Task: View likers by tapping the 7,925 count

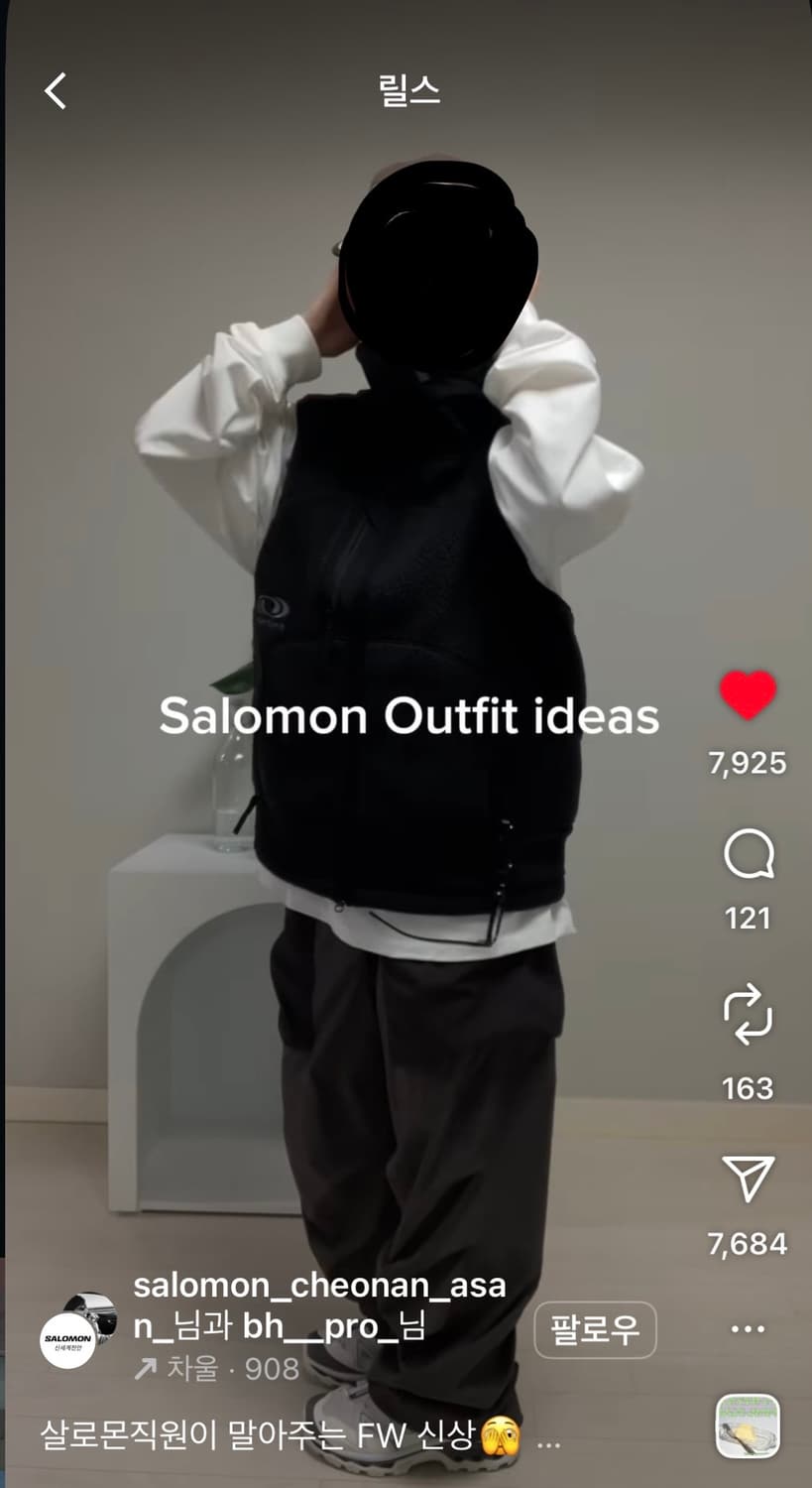Action: pyautogui.click(x=750, y=764)
